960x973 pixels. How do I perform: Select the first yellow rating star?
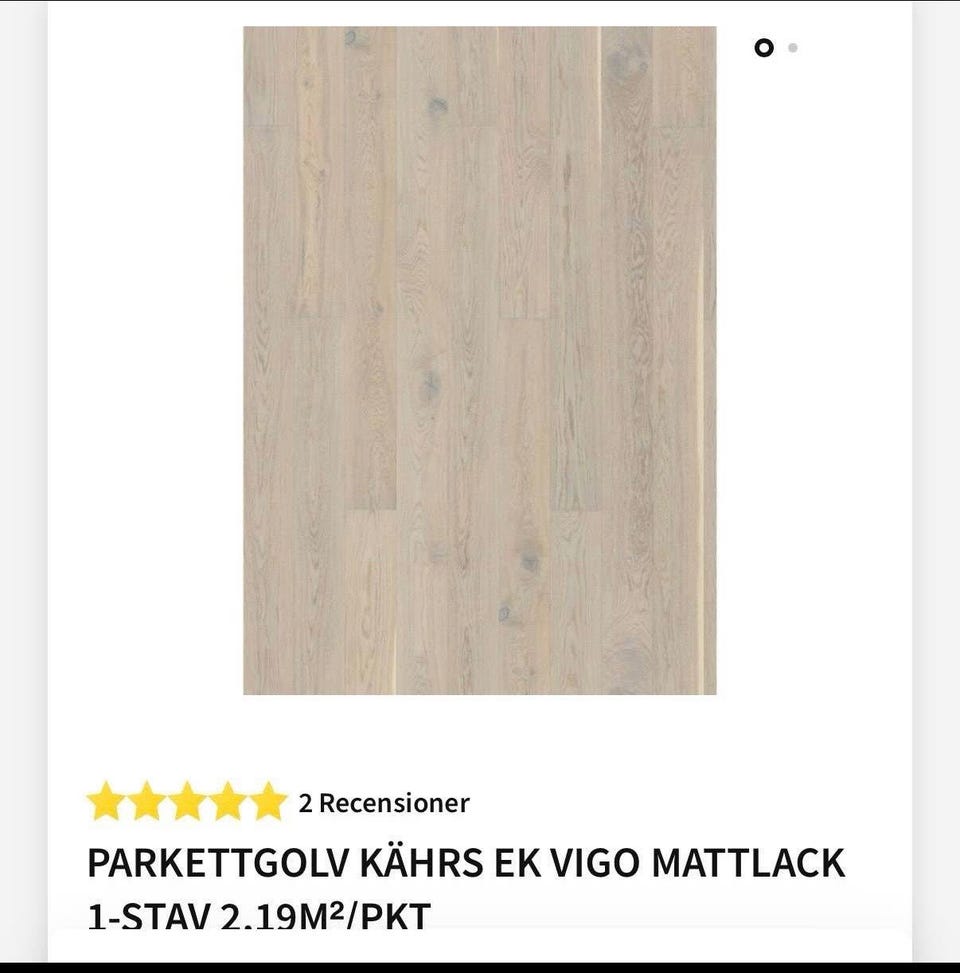coord(105,800)
